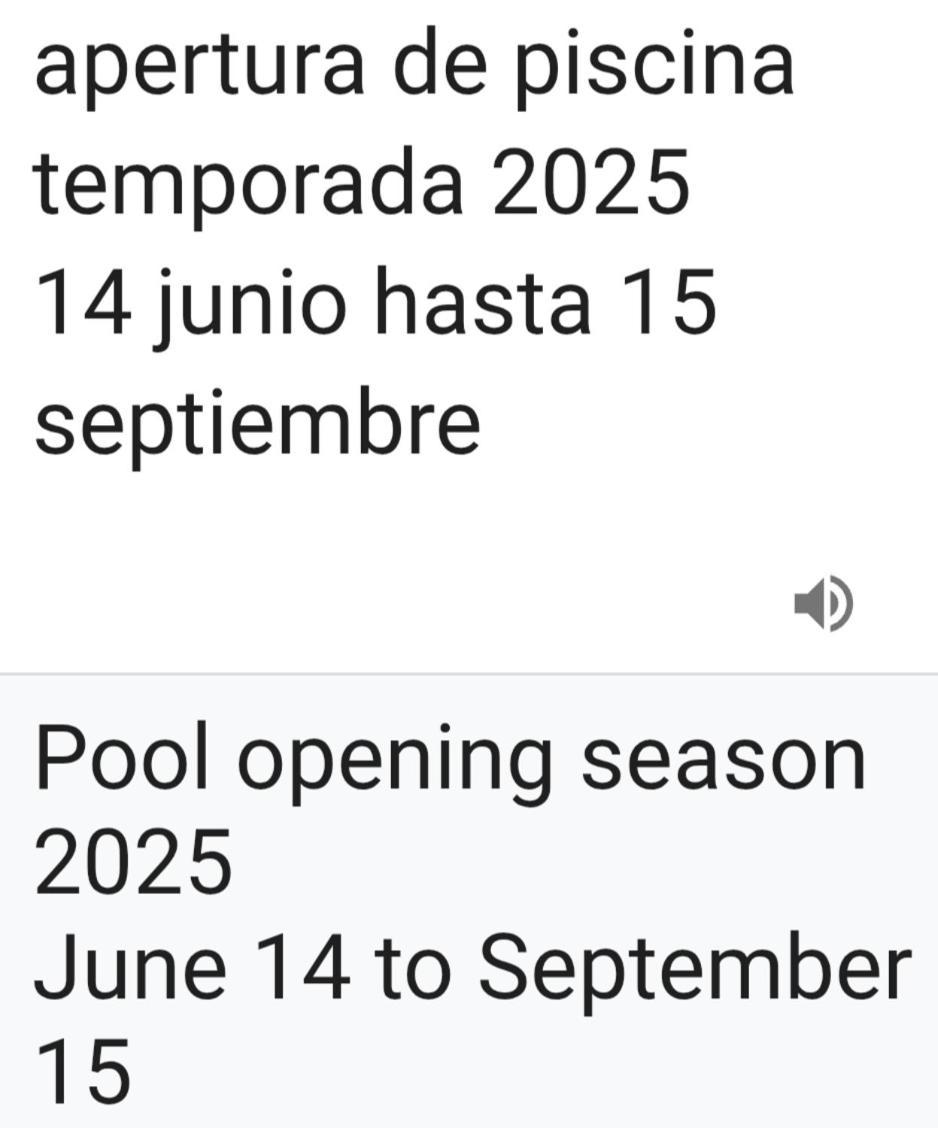The image size is (938, 1128).
Task: Play audio of the Spanish text
Action: (823, 603)
